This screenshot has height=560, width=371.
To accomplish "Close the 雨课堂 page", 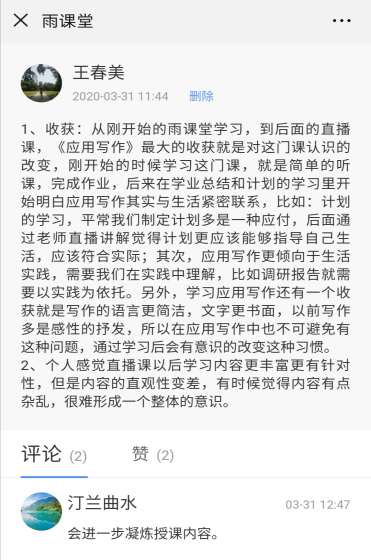I will click(21, 20).
